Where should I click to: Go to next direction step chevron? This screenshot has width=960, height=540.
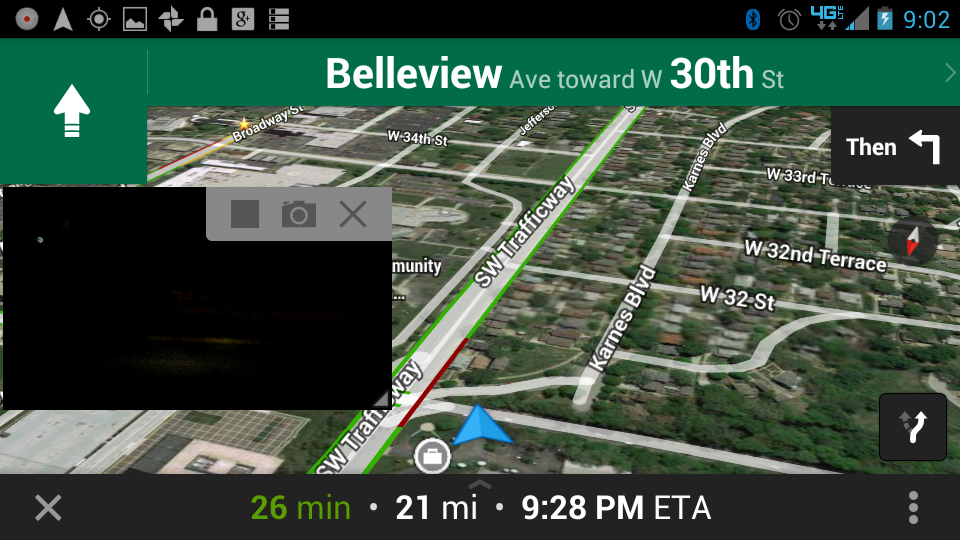(x=949, y=72)
